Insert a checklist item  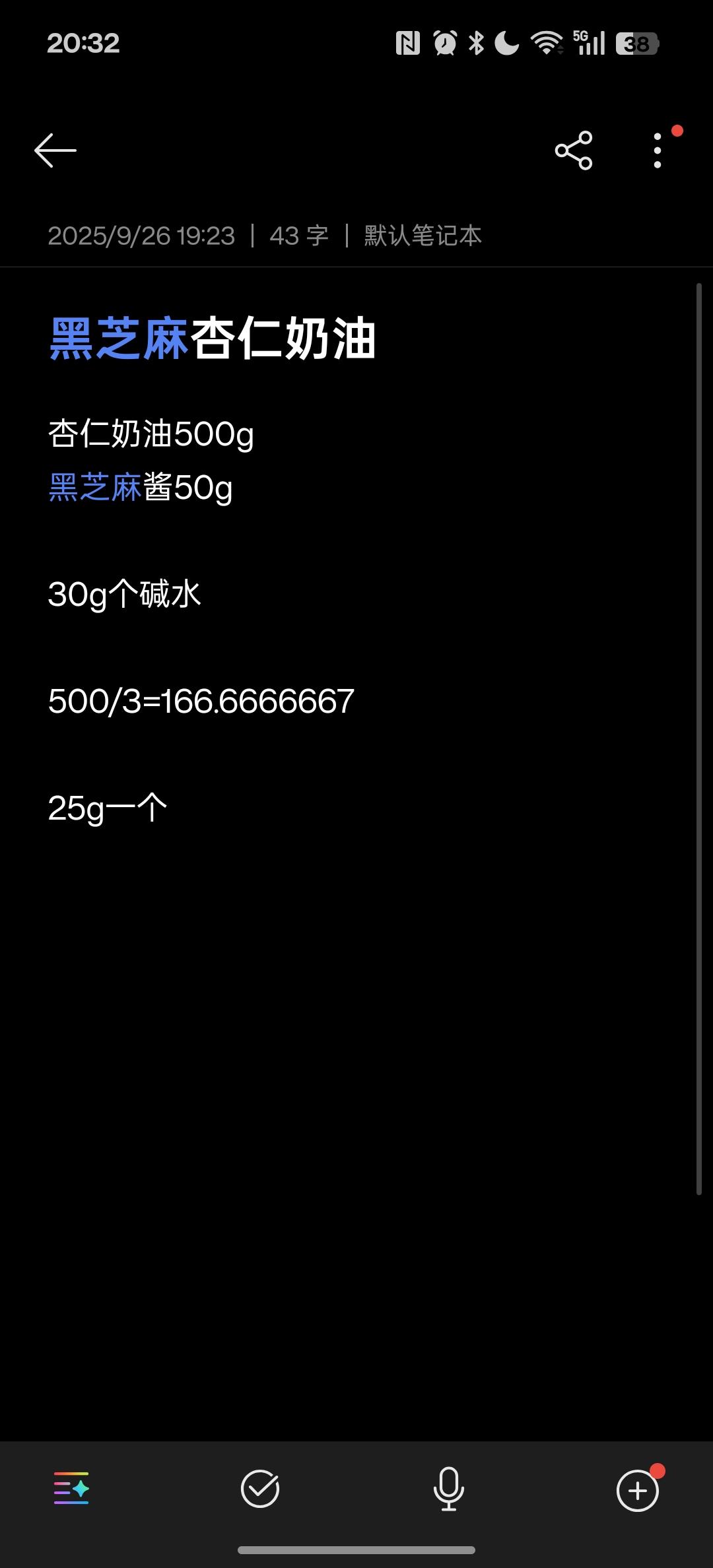click(260, 1489)
